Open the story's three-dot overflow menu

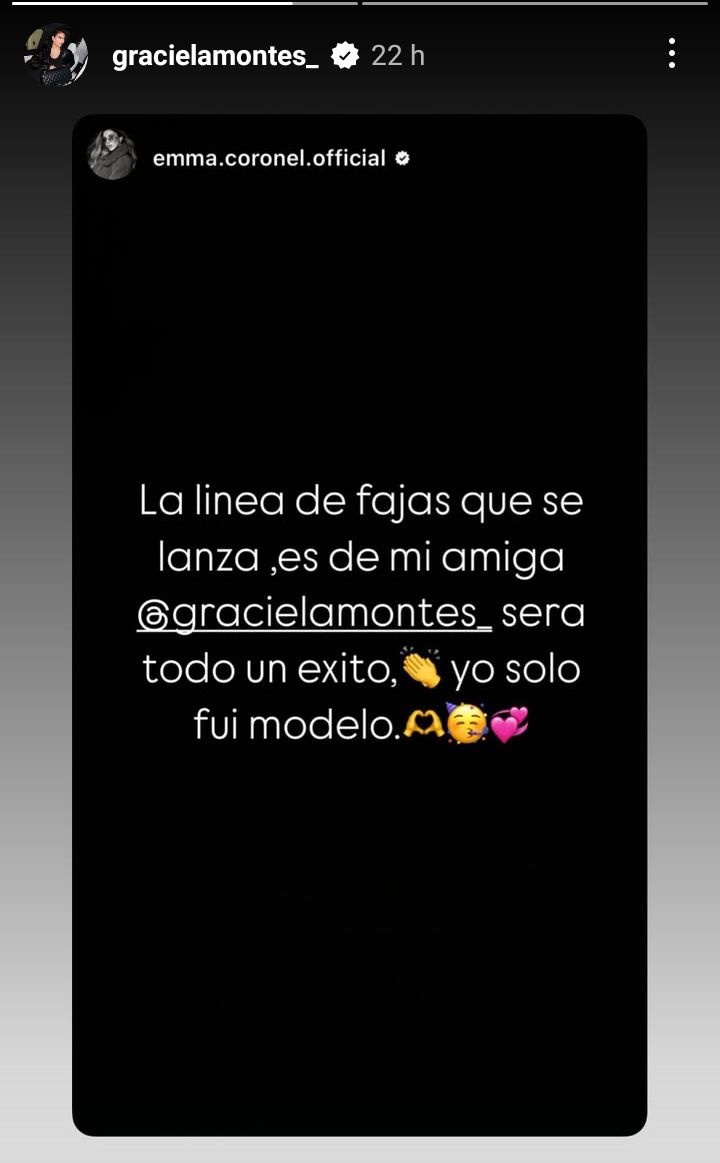(671, 54)
